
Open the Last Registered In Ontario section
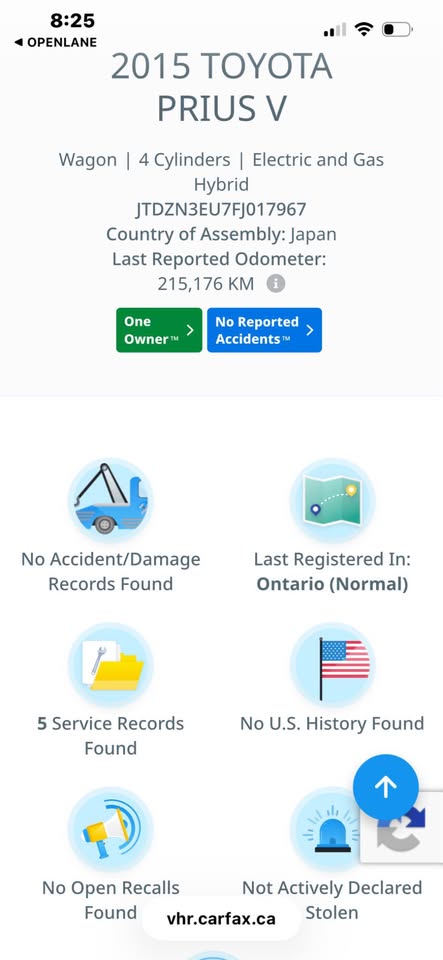[x=332, y=525]
